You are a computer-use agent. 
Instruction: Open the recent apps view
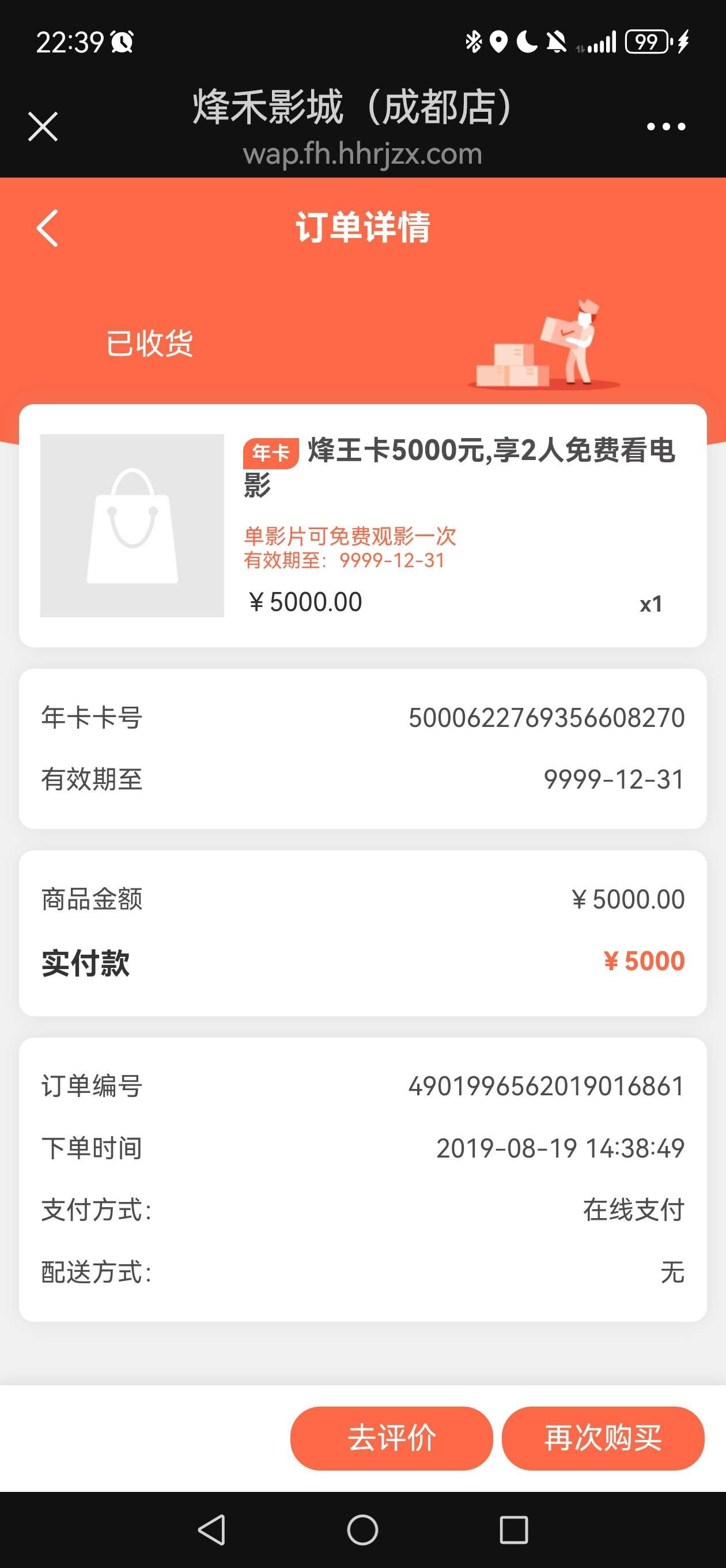pos(513,1529)
